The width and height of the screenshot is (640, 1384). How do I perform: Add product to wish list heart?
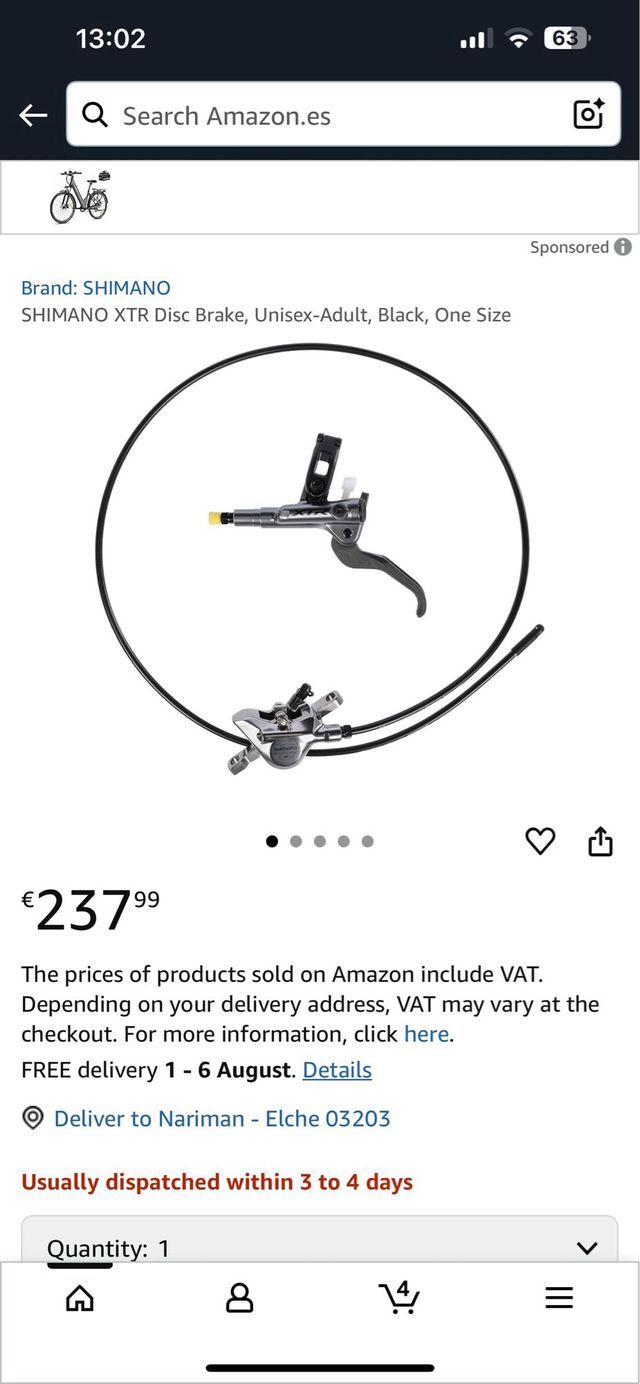coord(540,842)
